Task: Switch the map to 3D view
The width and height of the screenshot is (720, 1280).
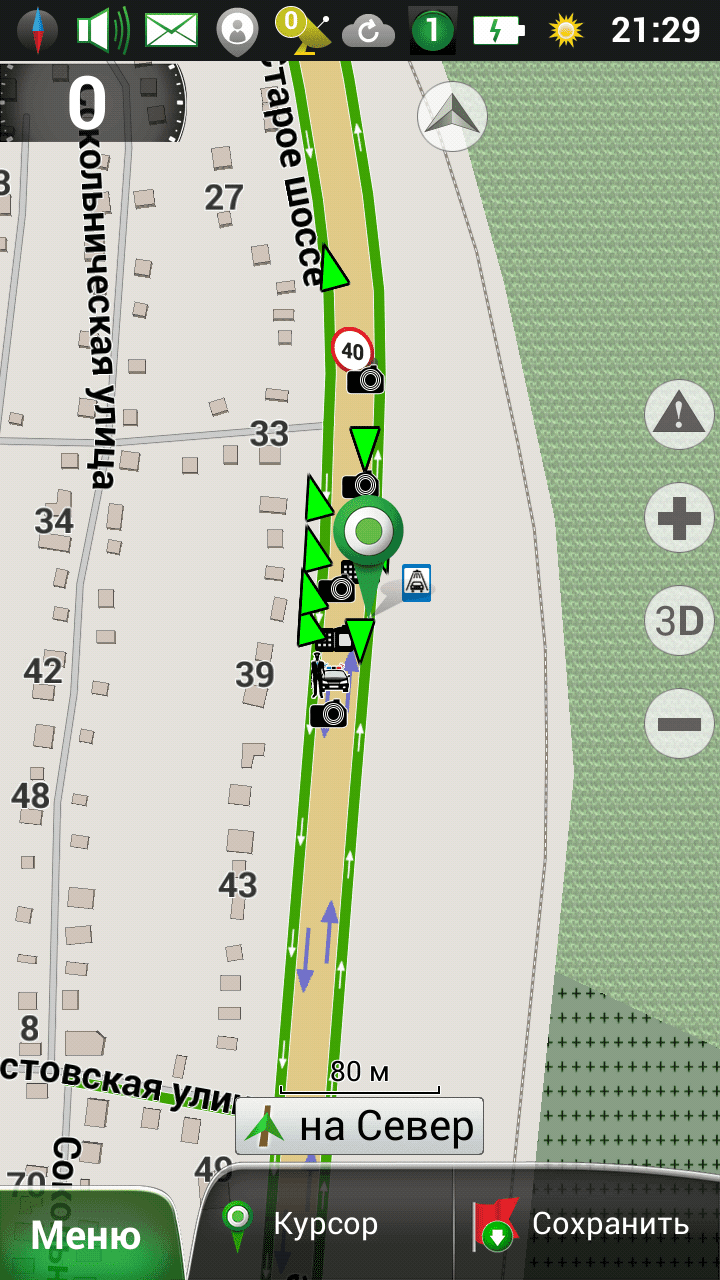Action: pyautogui.click(x=679, y=621)
